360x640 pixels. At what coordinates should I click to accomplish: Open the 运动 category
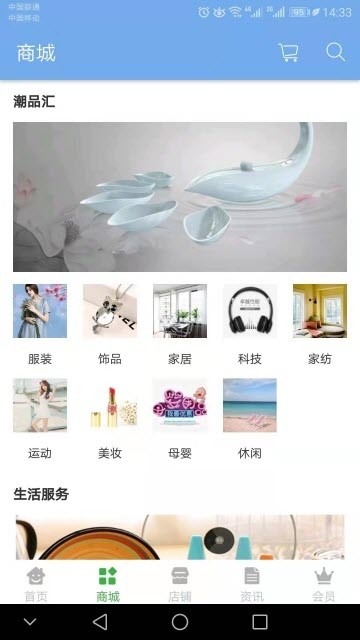coord(40,419)
